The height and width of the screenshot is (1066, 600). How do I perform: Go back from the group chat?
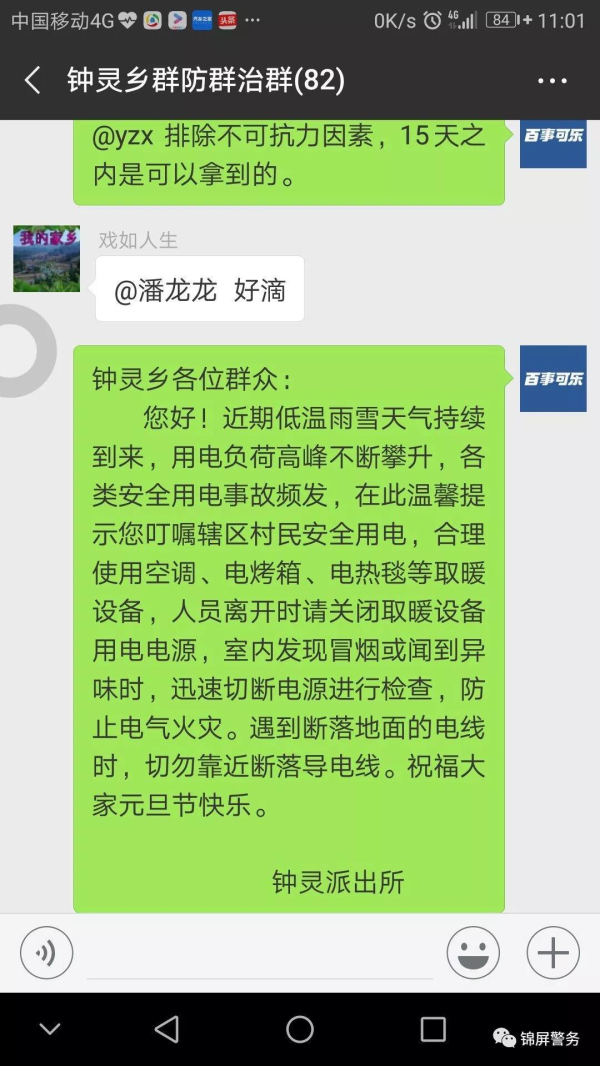pos(33,81)
